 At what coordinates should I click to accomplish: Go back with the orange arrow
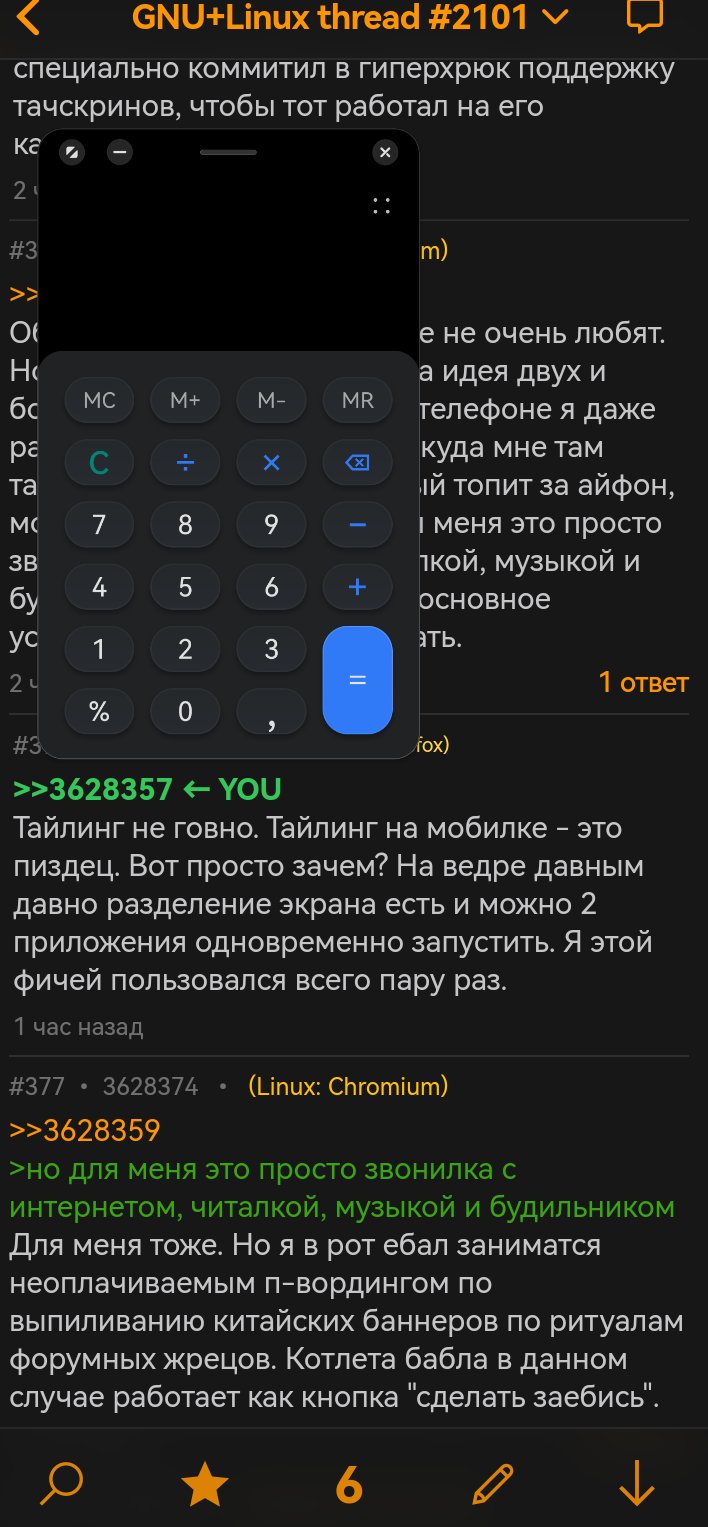(x=28, y=18)
